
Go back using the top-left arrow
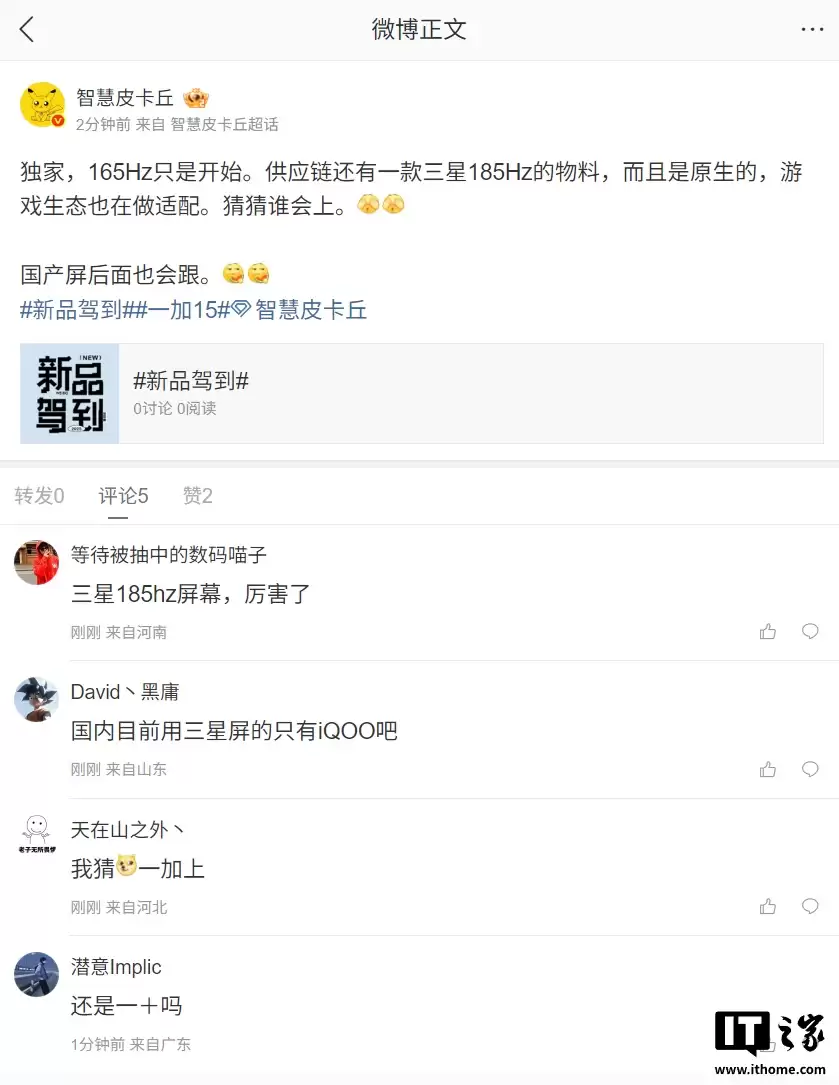[27, 30]
